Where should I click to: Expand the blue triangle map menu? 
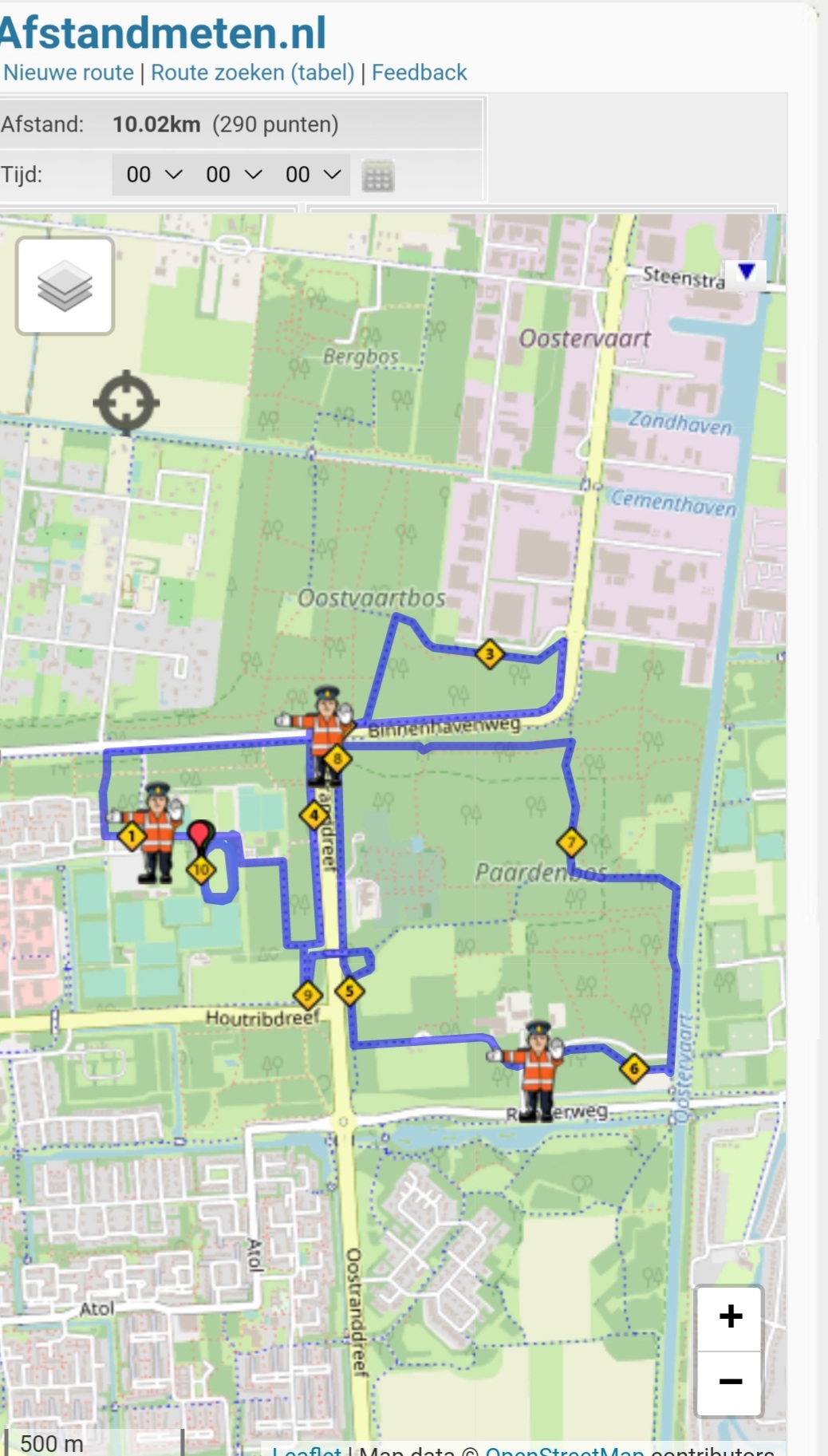pos(746,273)
